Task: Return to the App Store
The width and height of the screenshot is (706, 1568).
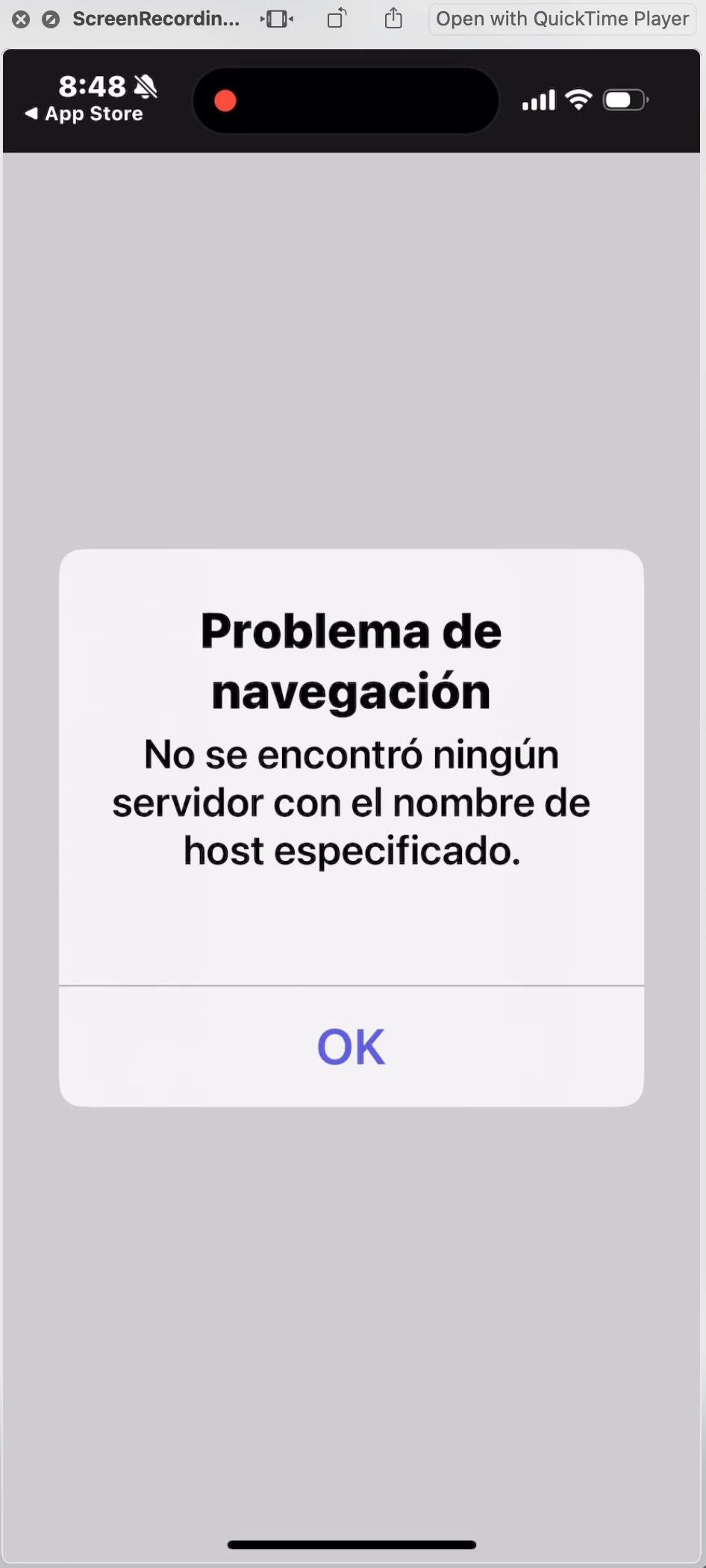Action: click(x=84, y=113)
